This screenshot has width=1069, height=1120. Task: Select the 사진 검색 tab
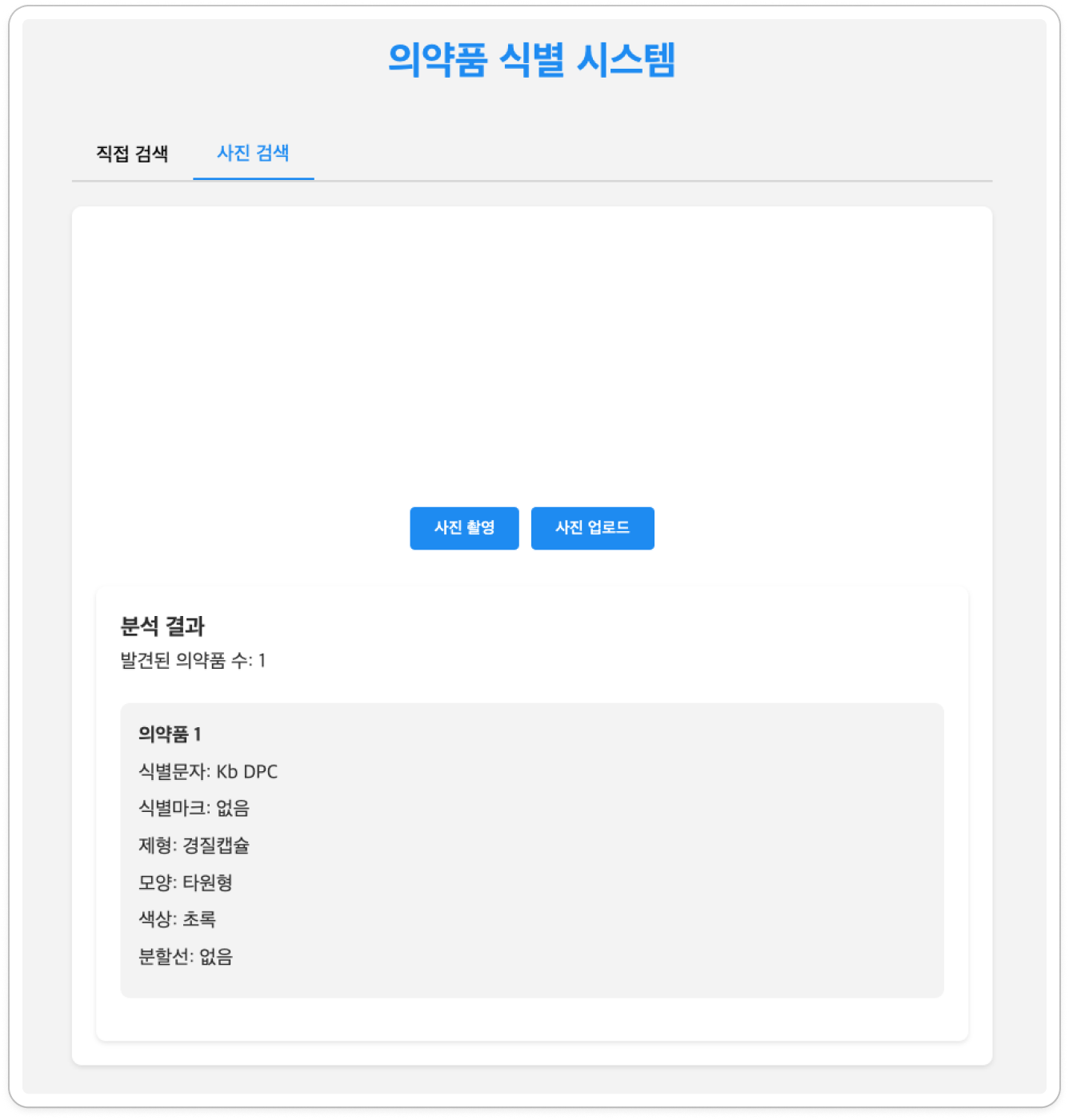[x=253, y=153]
